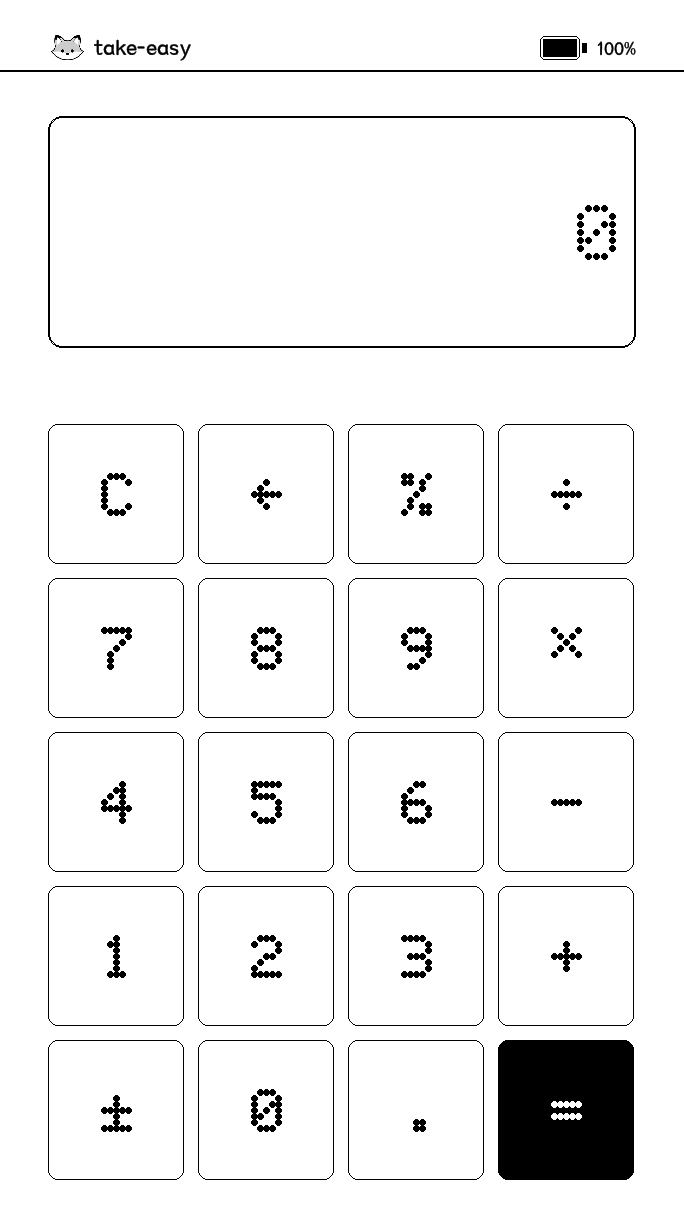This screenshot has width=684, height=1216.
Task: Insert a decimal point
Action: tap(416, 1110)
